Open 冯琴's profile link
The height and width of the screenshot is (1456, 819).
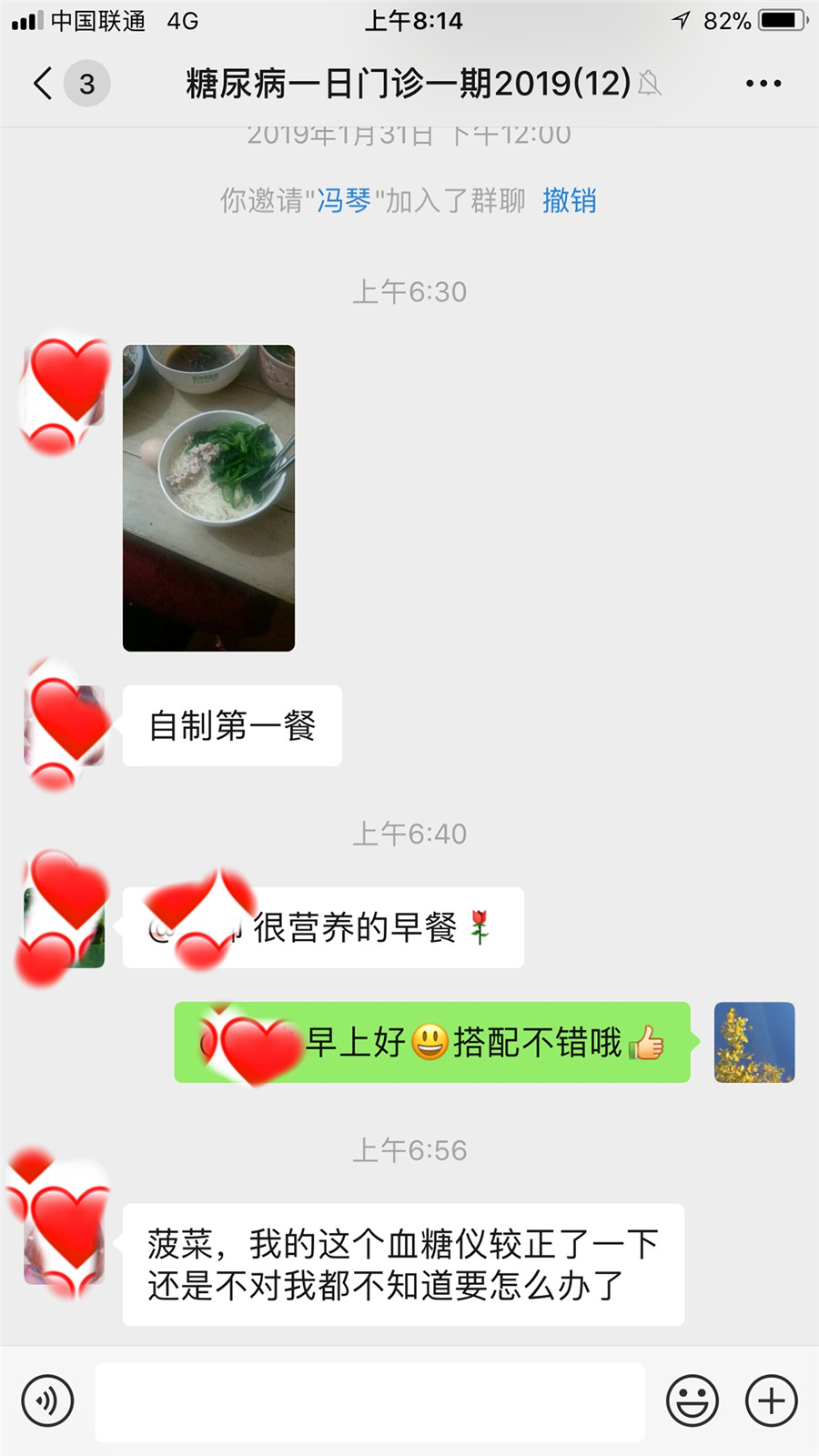(x=344, y=200)
